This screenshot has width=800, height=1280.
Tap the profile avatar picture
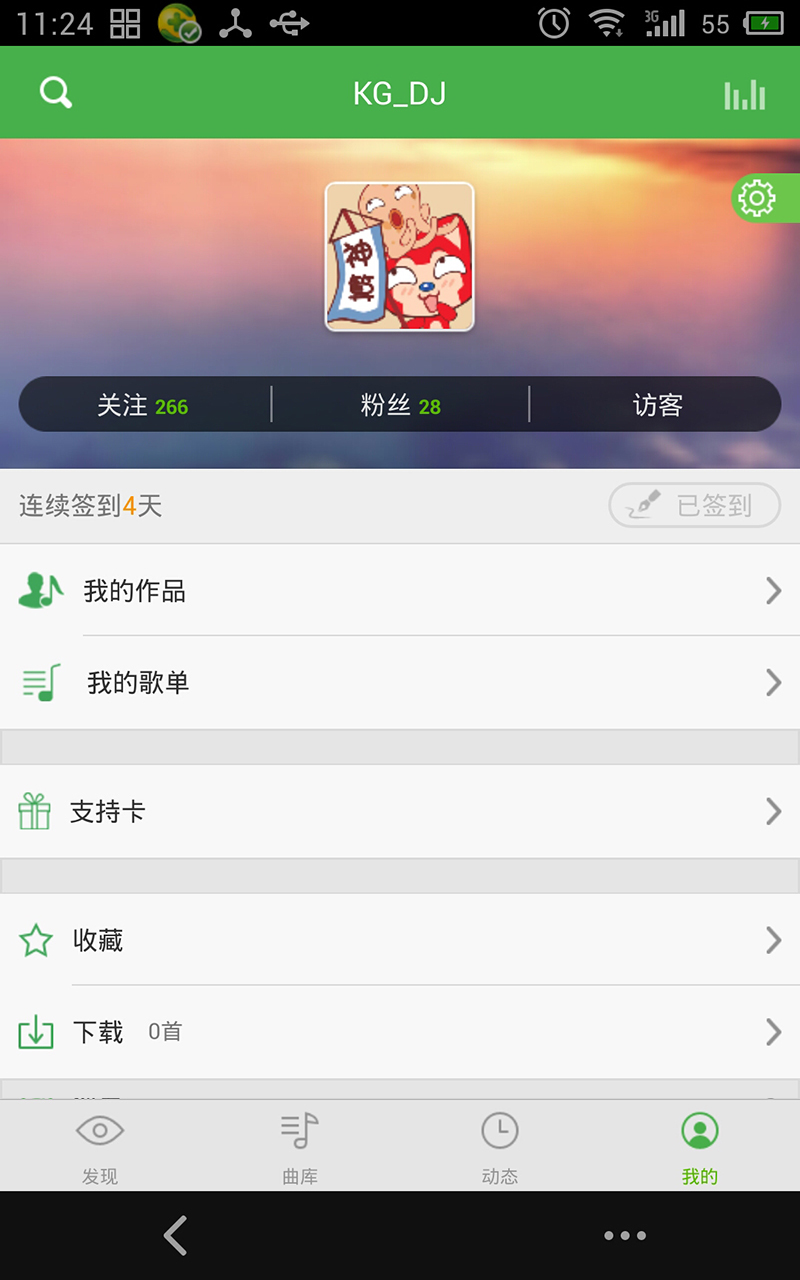coord(400,257)
